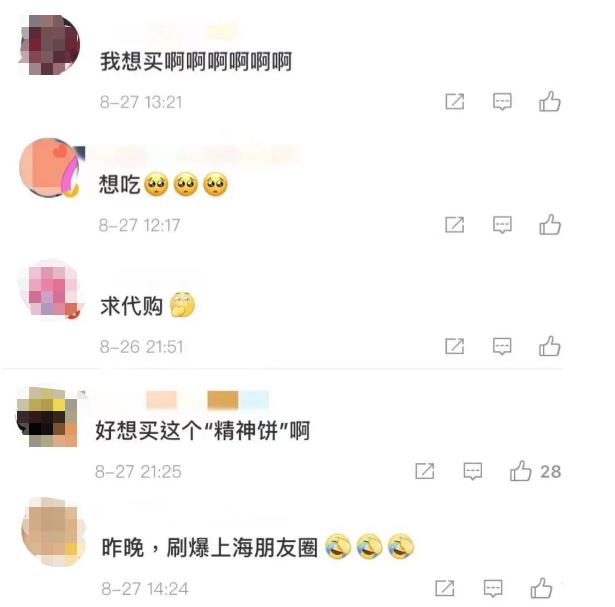Open the avatar of the "求代购" commenter
This screenshot has width=615, height=607.
(x=49, y=290)
